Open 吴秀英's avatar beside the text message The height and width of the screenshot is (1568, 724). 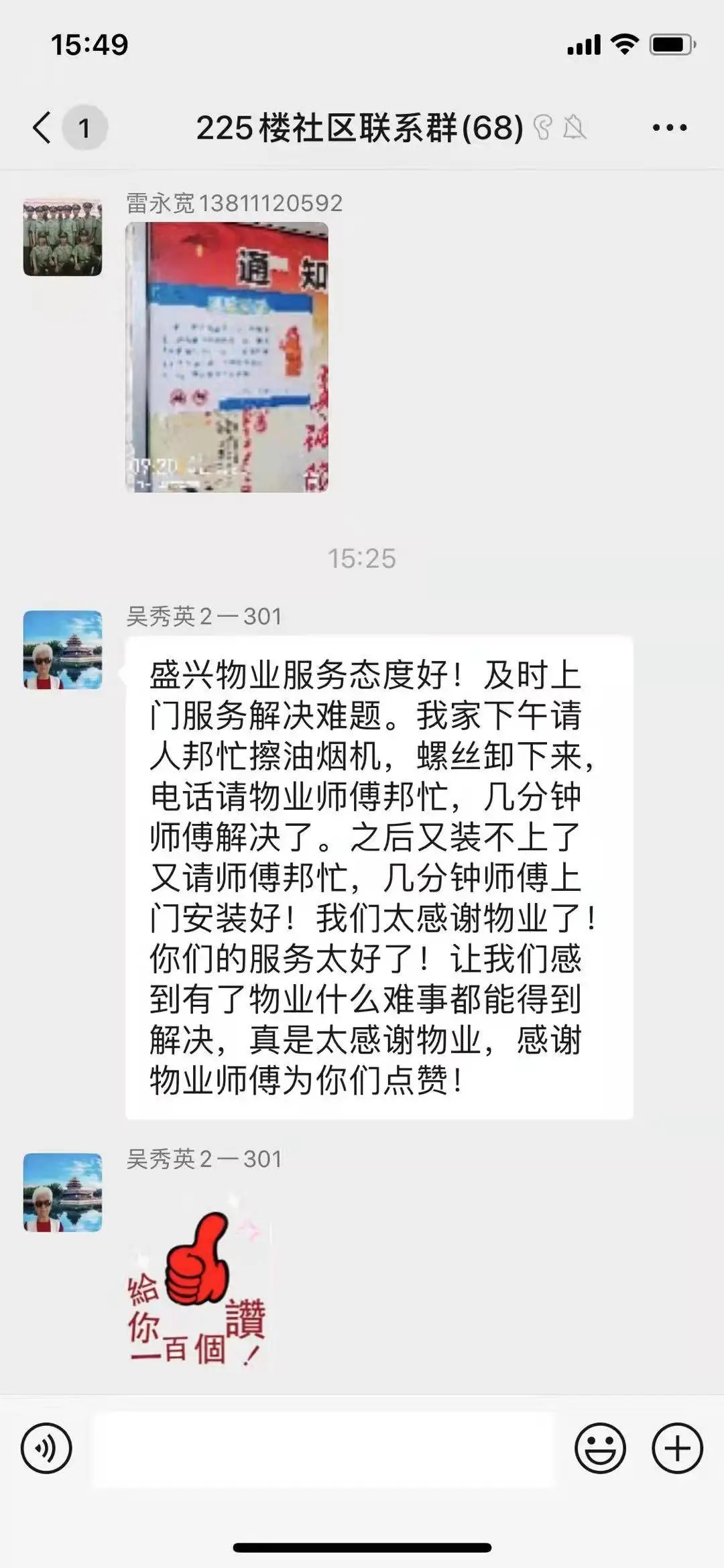pos(62,650)
